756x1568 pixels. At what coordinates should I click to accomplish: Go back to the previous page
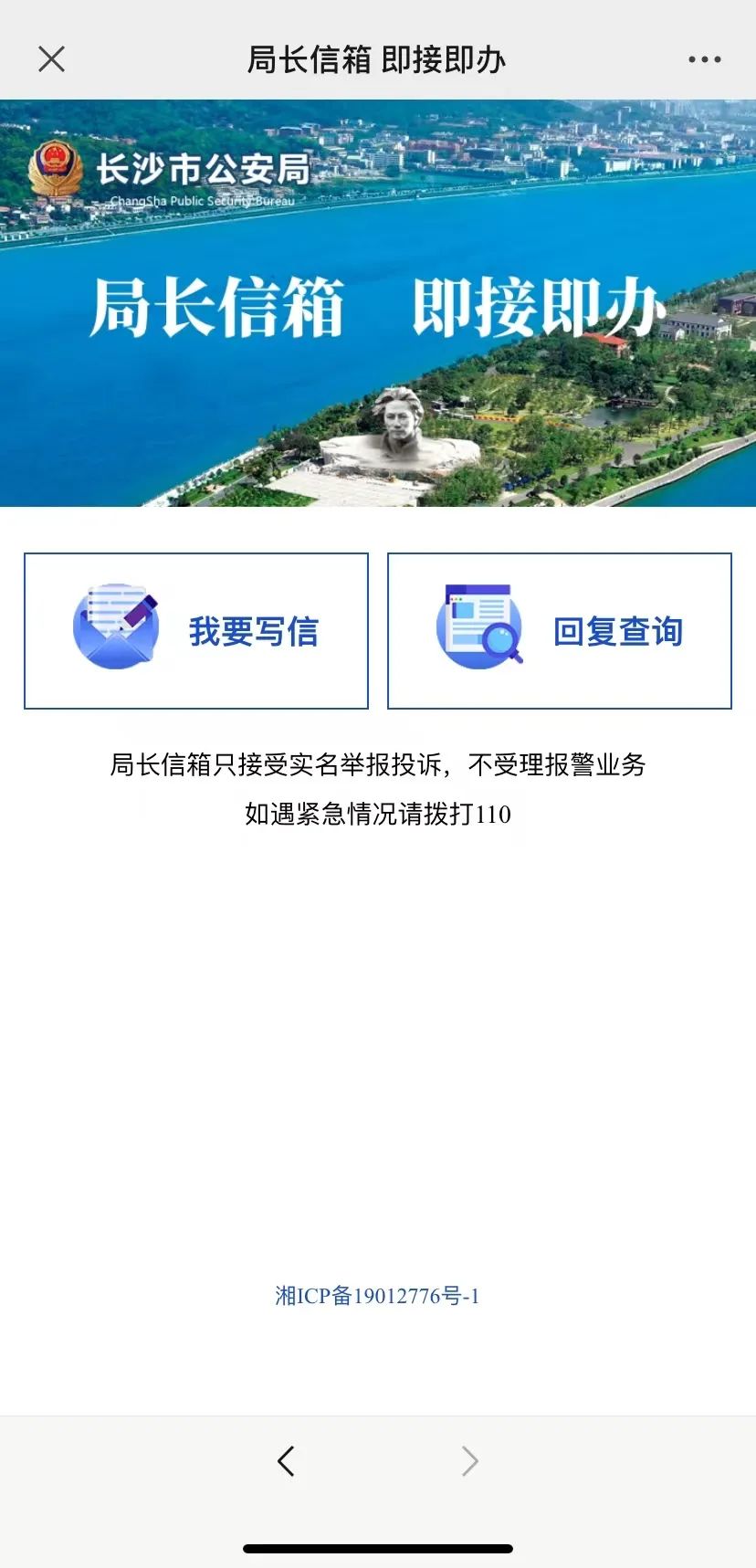click(286, 1461)
